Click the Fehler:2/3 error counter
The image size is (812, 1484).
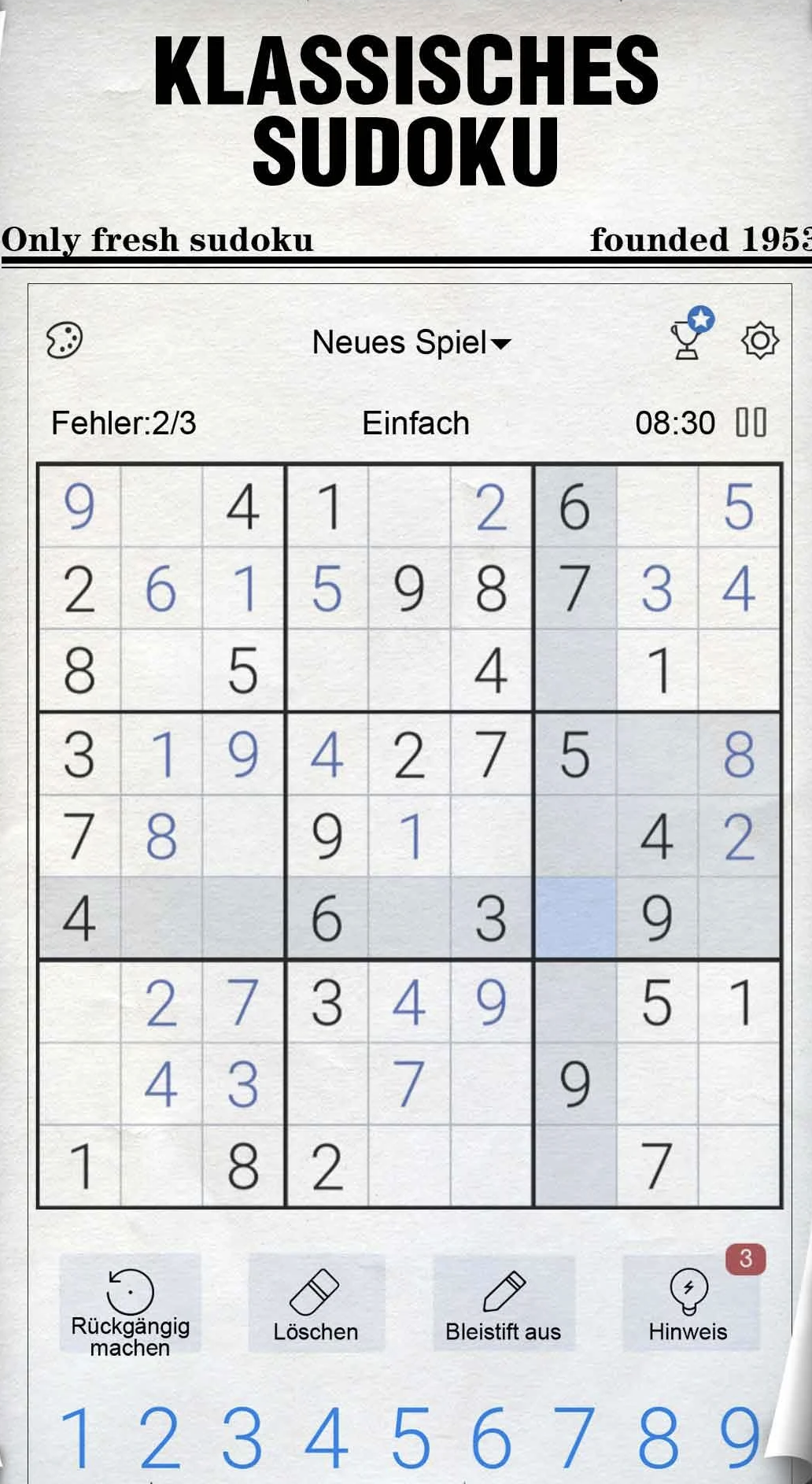pyautogui.click(x=124, y=423)
